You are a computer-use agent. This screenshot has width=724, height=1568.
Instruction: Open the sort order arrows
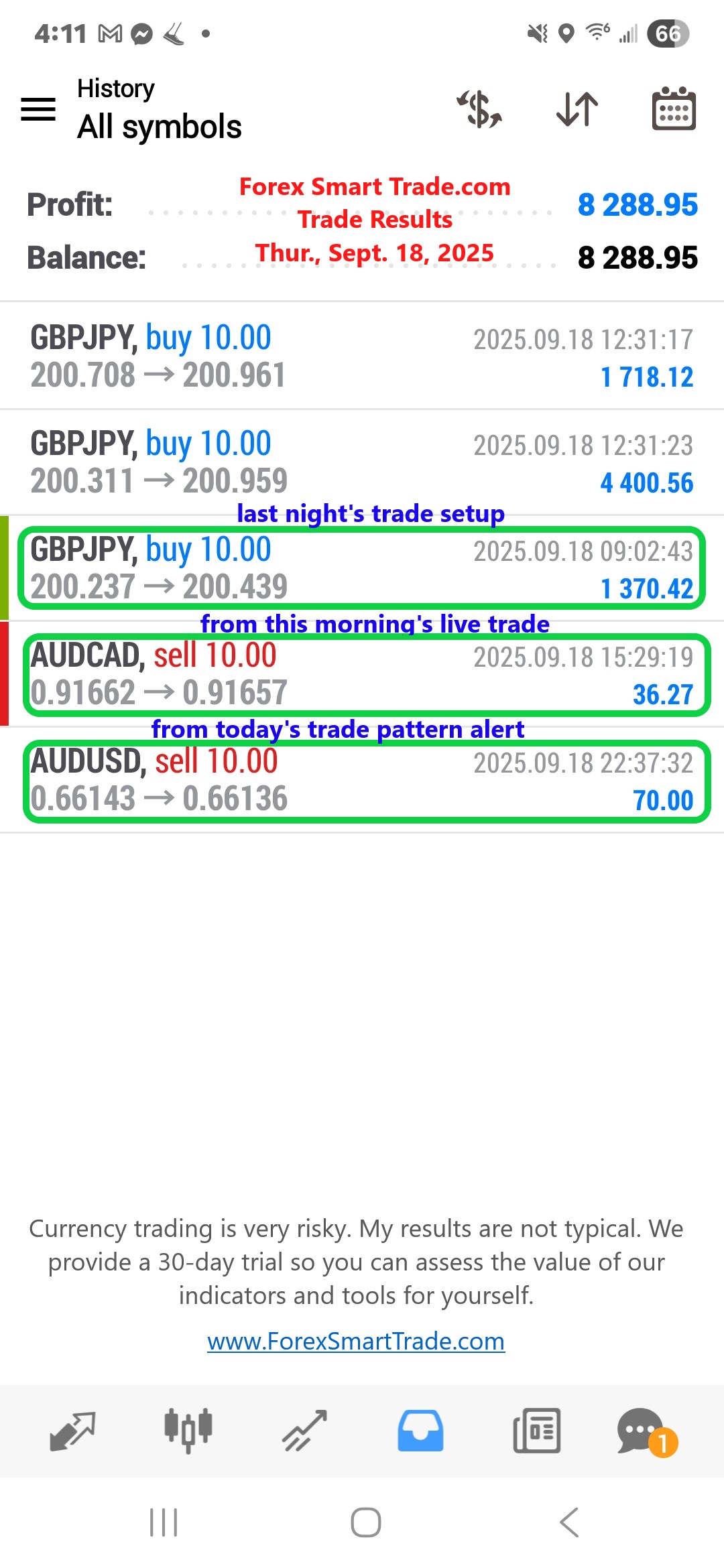coord(577,109)
